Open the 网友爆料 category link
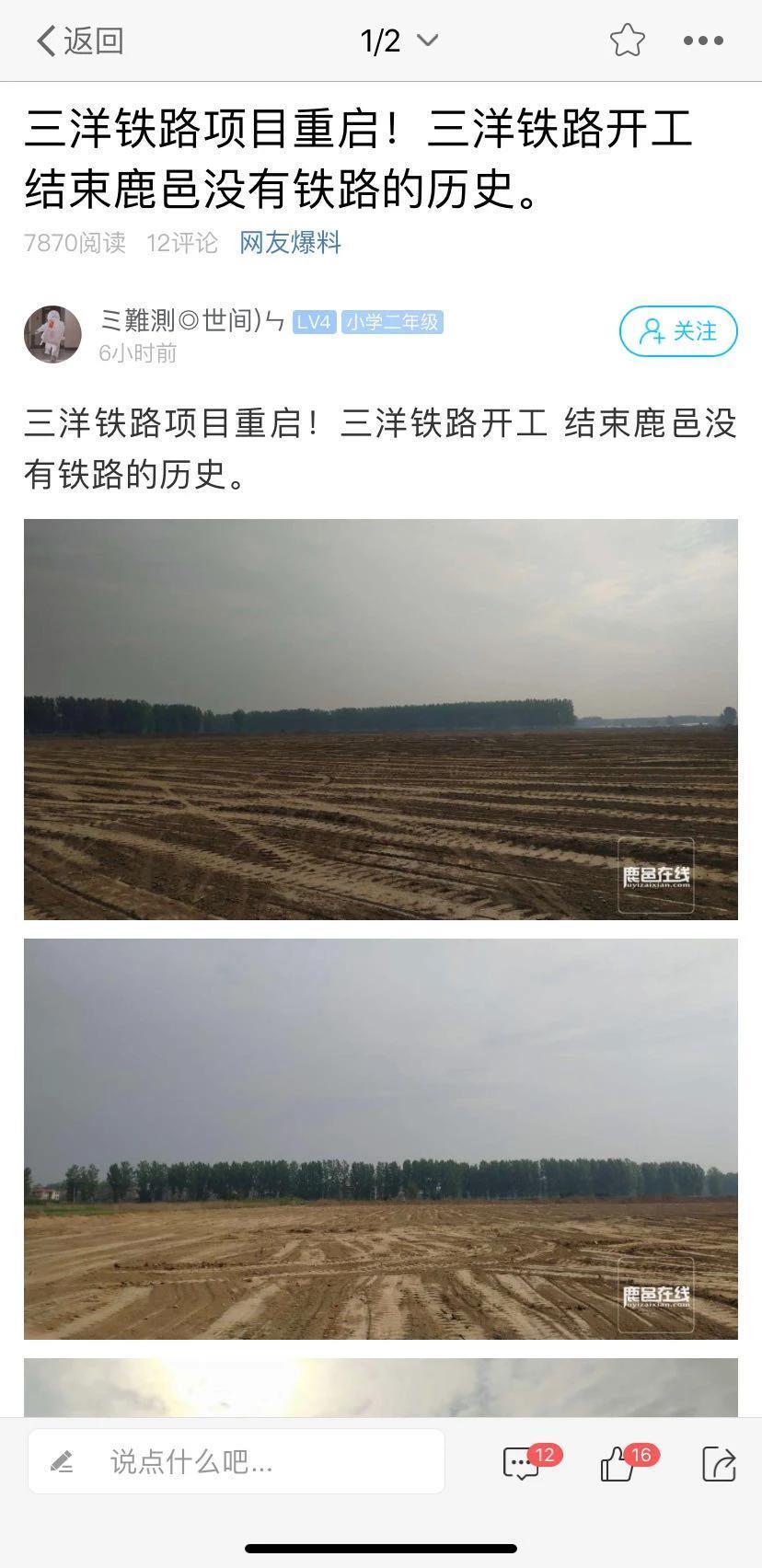This screenshot has height=1568, width=762. point(290,243)
